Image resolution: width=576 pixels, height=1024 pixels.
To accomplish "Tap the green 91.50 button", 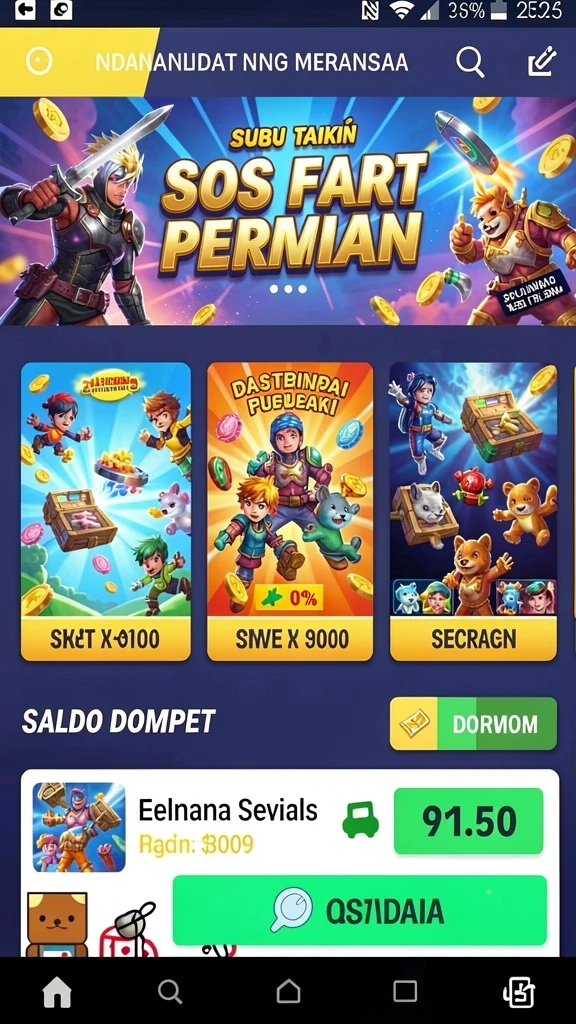I will coord(468,821).
